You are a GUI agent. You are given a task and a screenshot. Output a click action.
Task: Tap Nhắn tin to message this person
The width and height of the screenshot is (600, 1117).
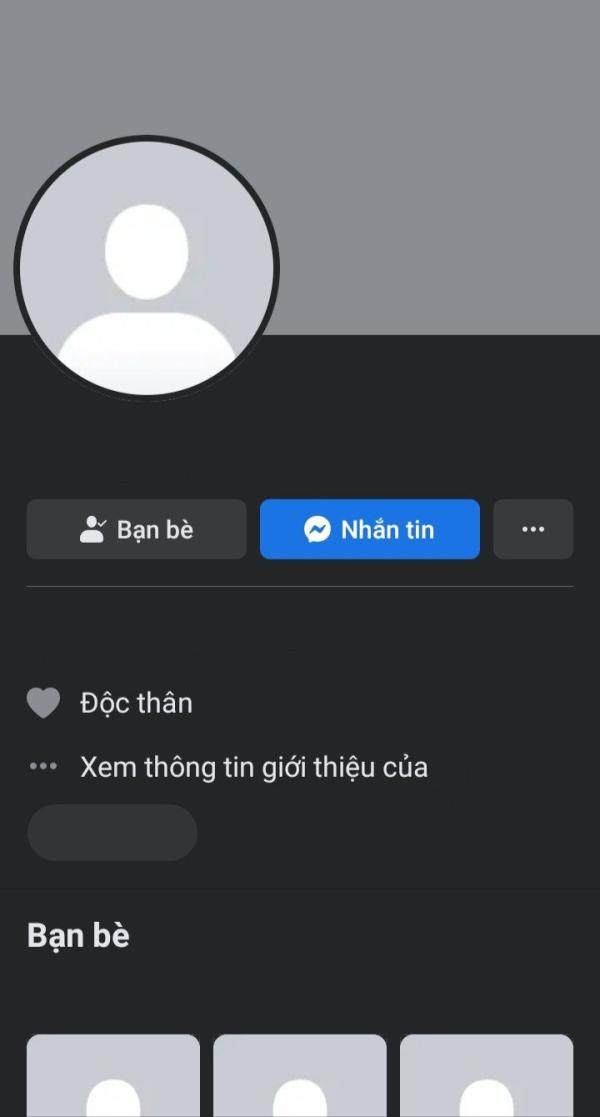click(x=370, y=529)
